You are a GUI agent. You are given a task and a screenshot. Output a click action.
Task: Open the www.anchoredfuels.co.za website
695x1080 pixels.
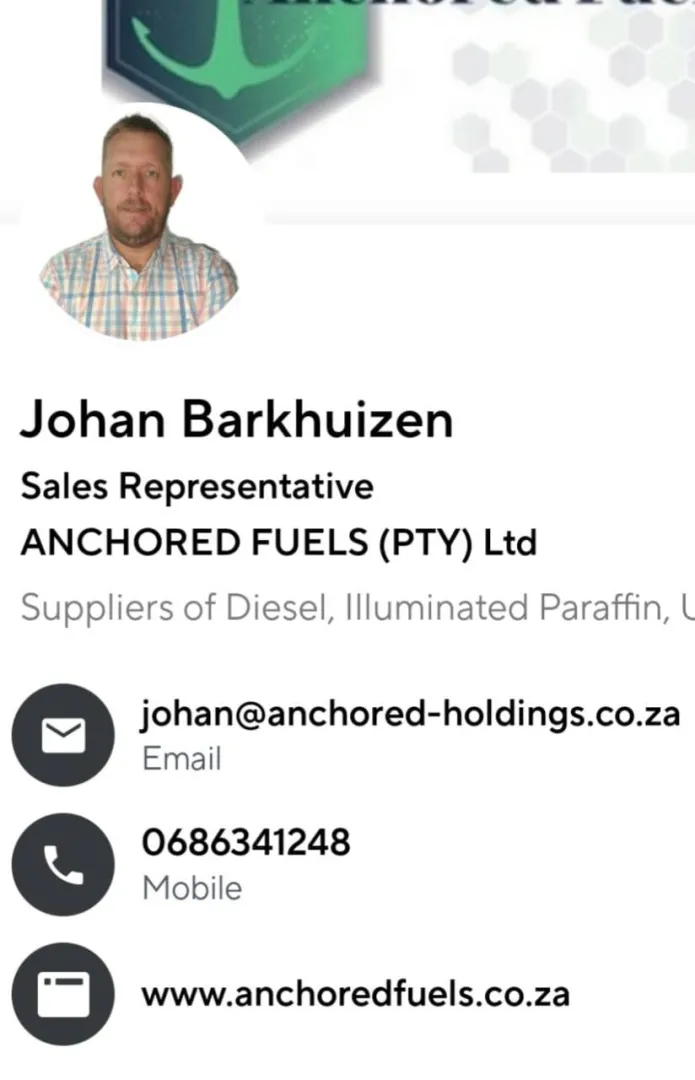point(356,994)
